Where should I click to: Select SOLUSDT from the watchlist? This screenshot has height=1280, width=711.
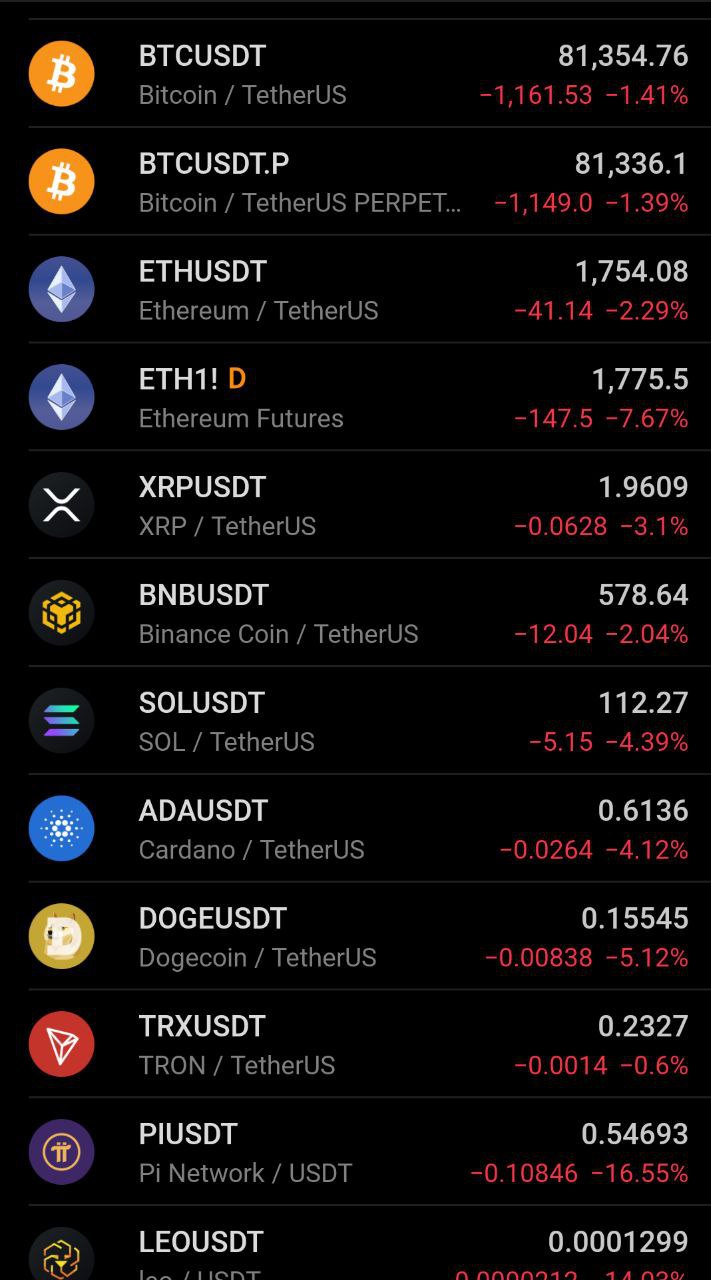pyautogui.click(x=355, y=720)
